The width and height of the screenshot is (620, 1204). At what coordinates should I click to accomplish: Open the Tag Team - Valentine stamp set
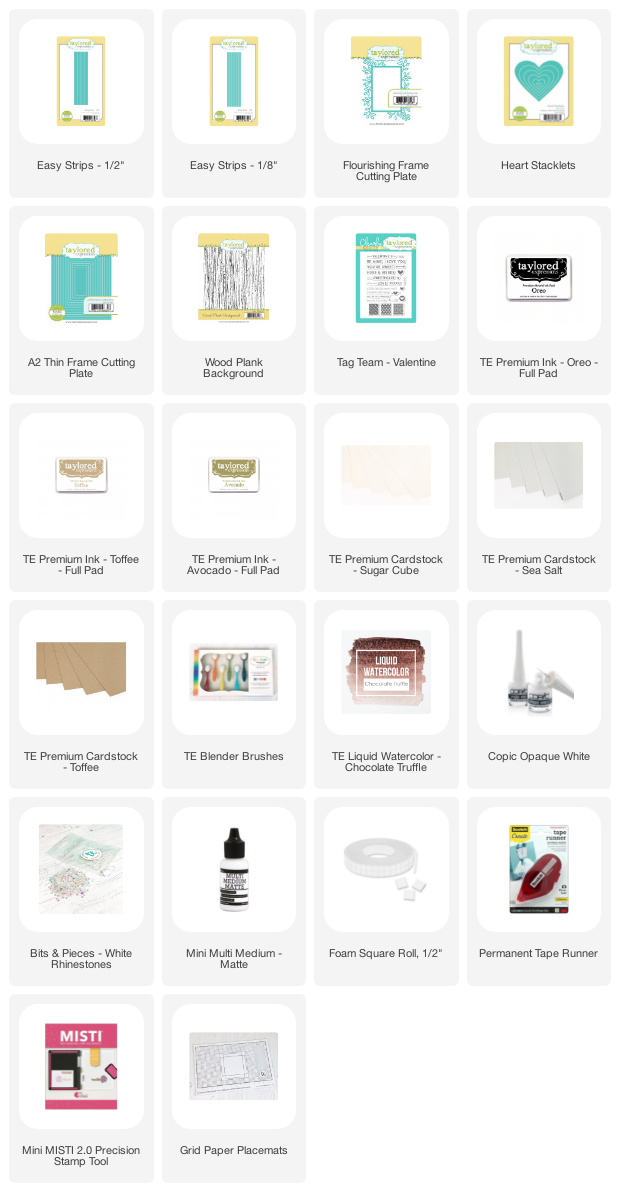[x=386, y=279]
